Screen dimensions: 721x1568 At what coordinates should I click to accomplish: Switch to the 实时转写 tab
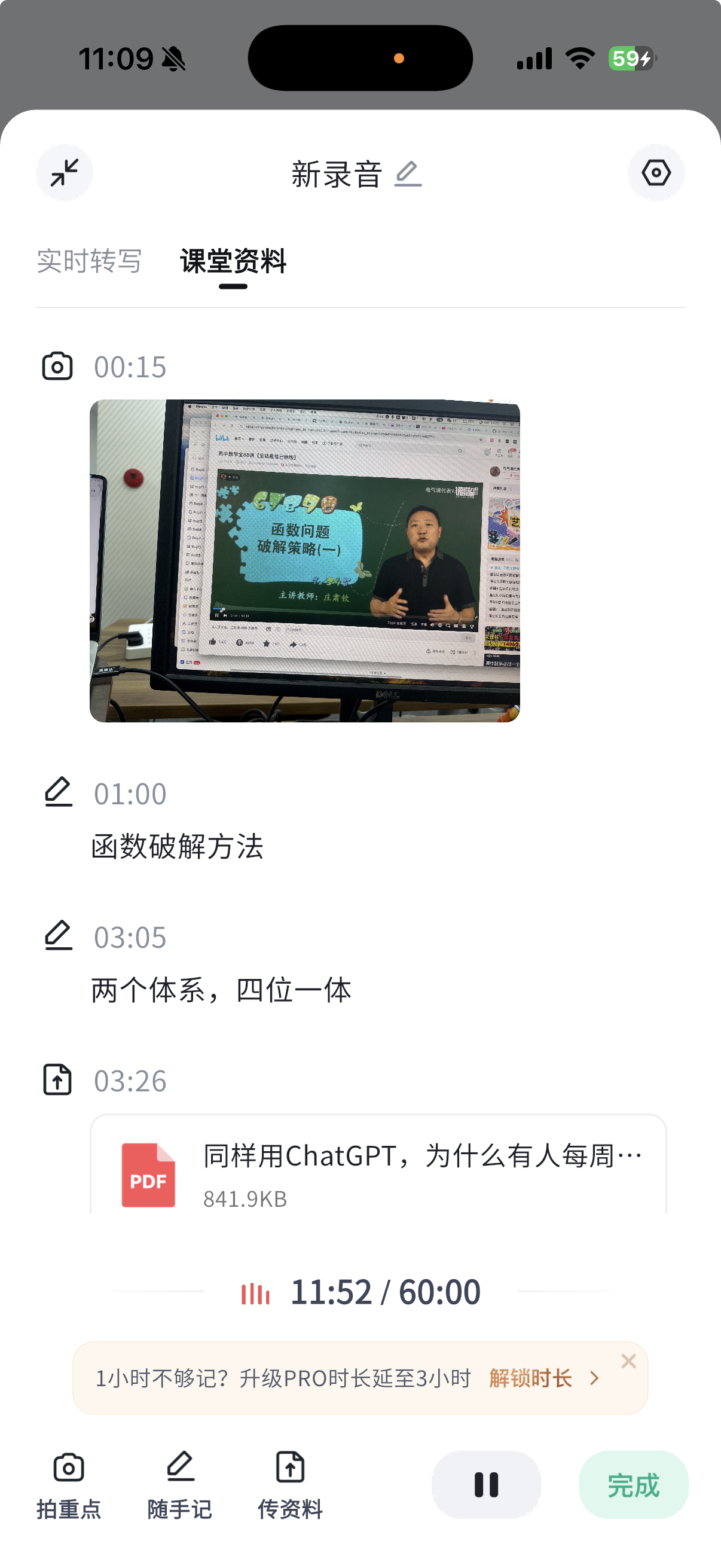[90, 262]
